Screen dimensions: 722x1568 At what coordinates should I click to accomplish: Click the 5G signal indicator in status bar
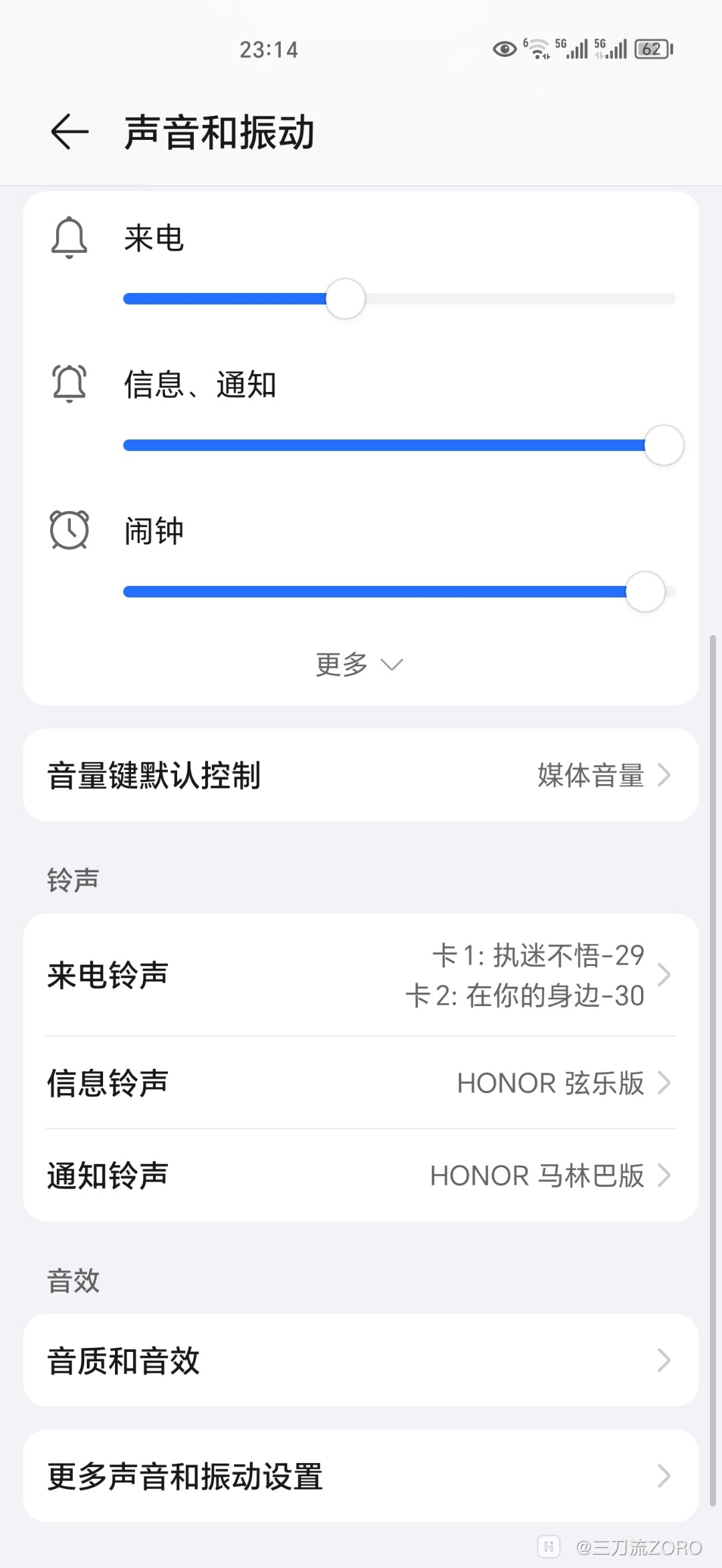(575, 49)
